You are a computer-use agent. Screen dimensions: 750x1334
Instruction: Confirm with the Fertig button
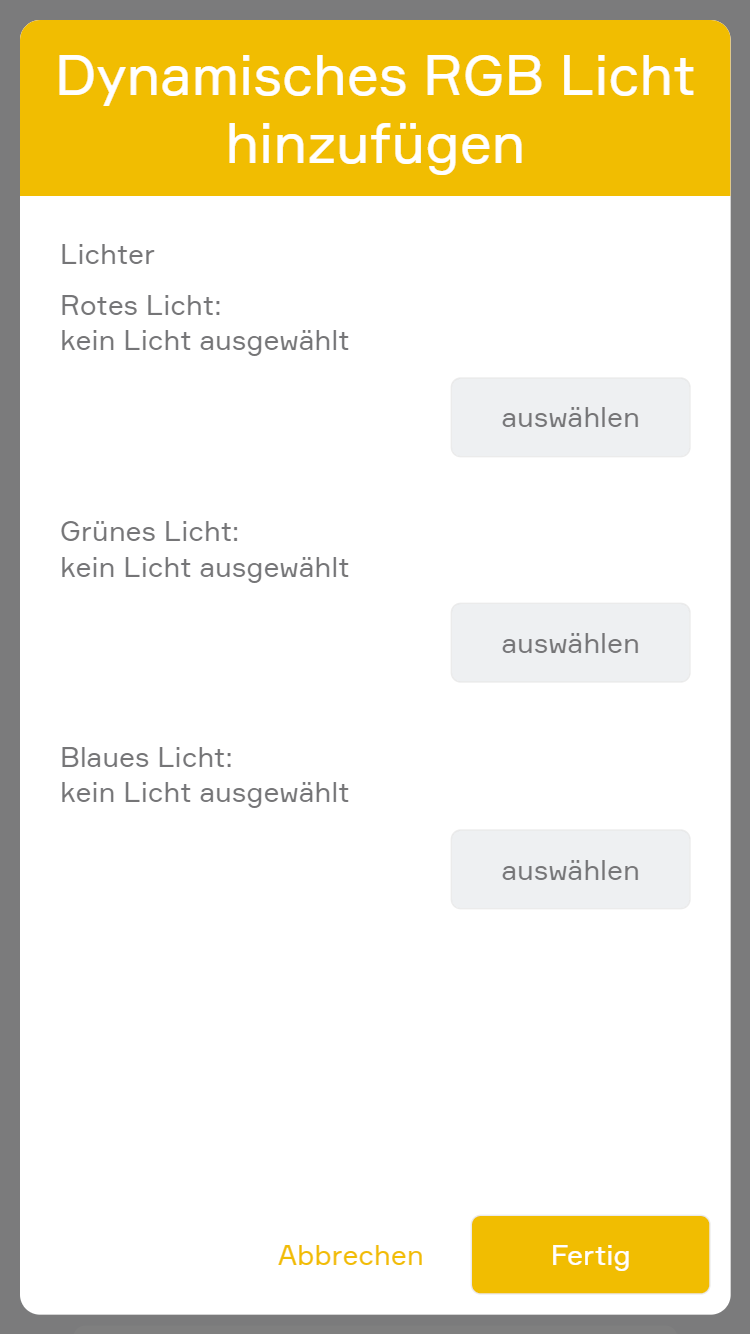click(x=590, y=1255)
